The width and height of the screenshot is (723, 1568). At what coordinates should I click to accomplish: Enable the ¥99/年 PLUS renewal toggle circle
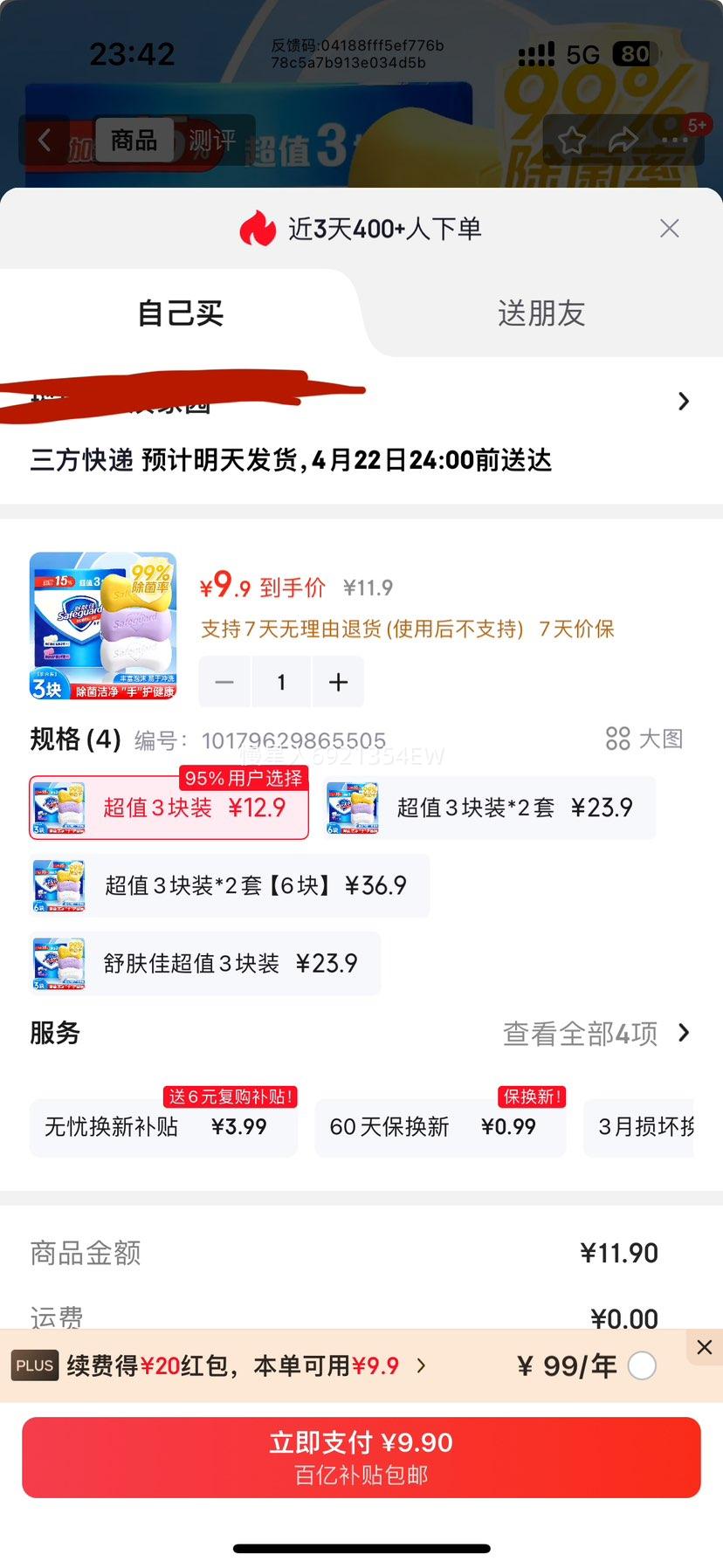[642, 1365]
